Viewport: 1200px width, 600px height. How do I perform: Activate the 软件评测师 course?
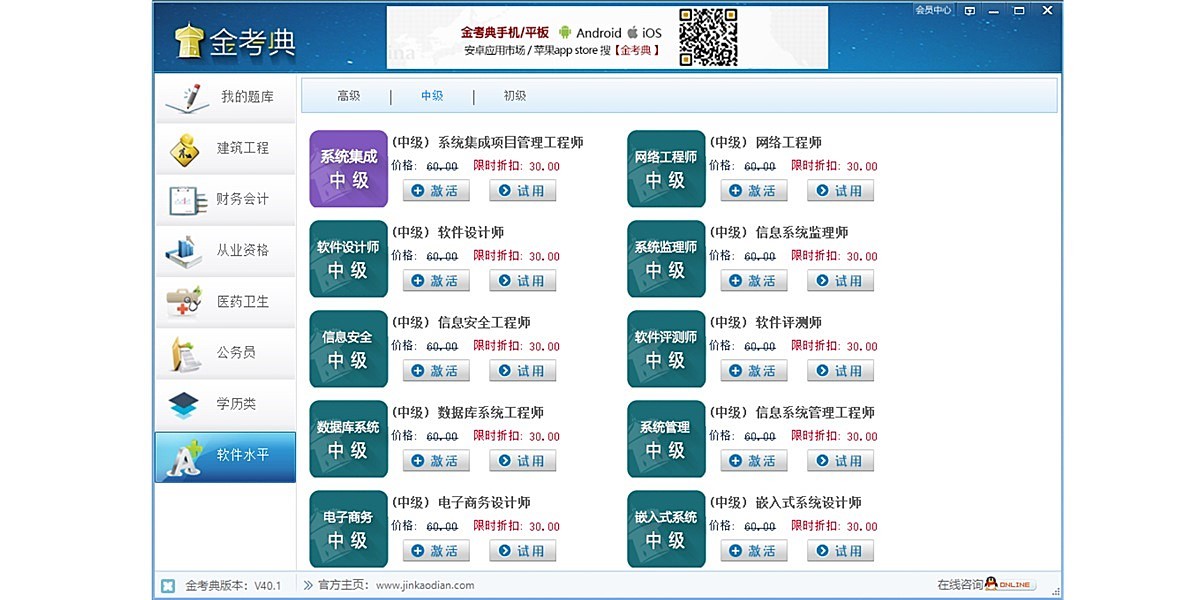[x=754, y=371]
